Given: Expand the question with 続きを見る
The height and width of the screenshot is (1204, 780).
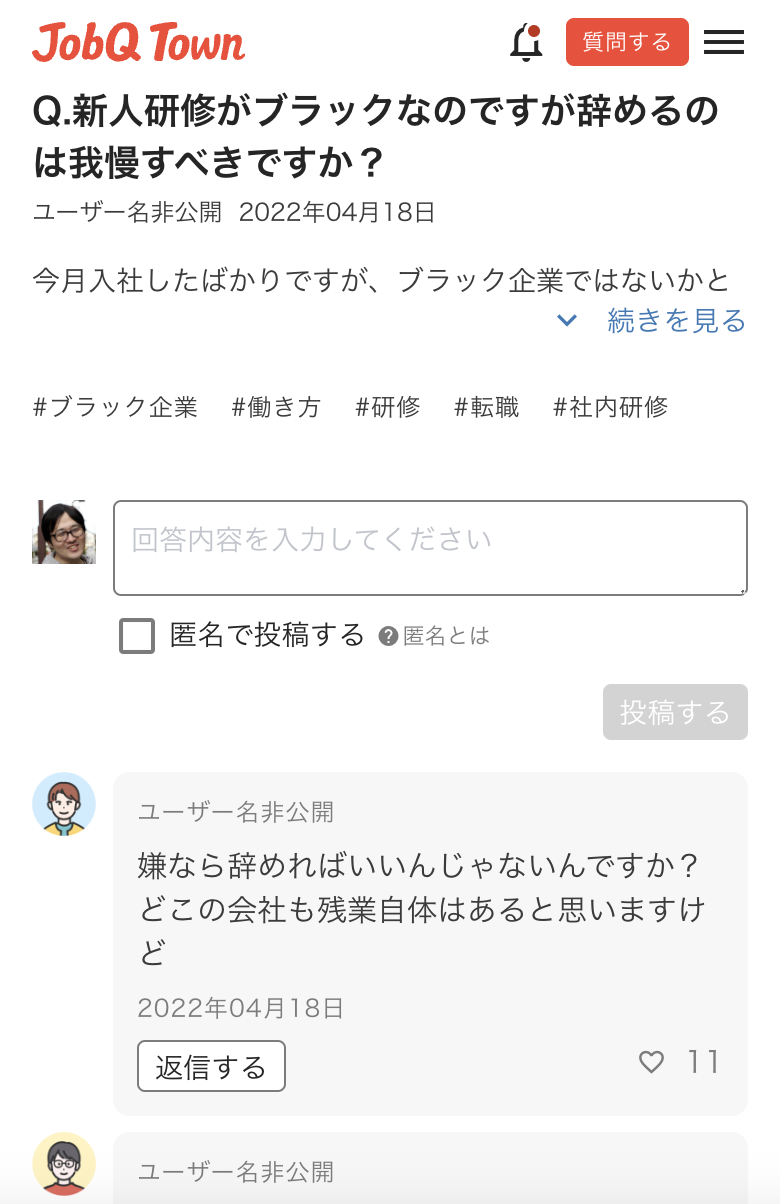Looking at the screenshot, I should point(675,321).
